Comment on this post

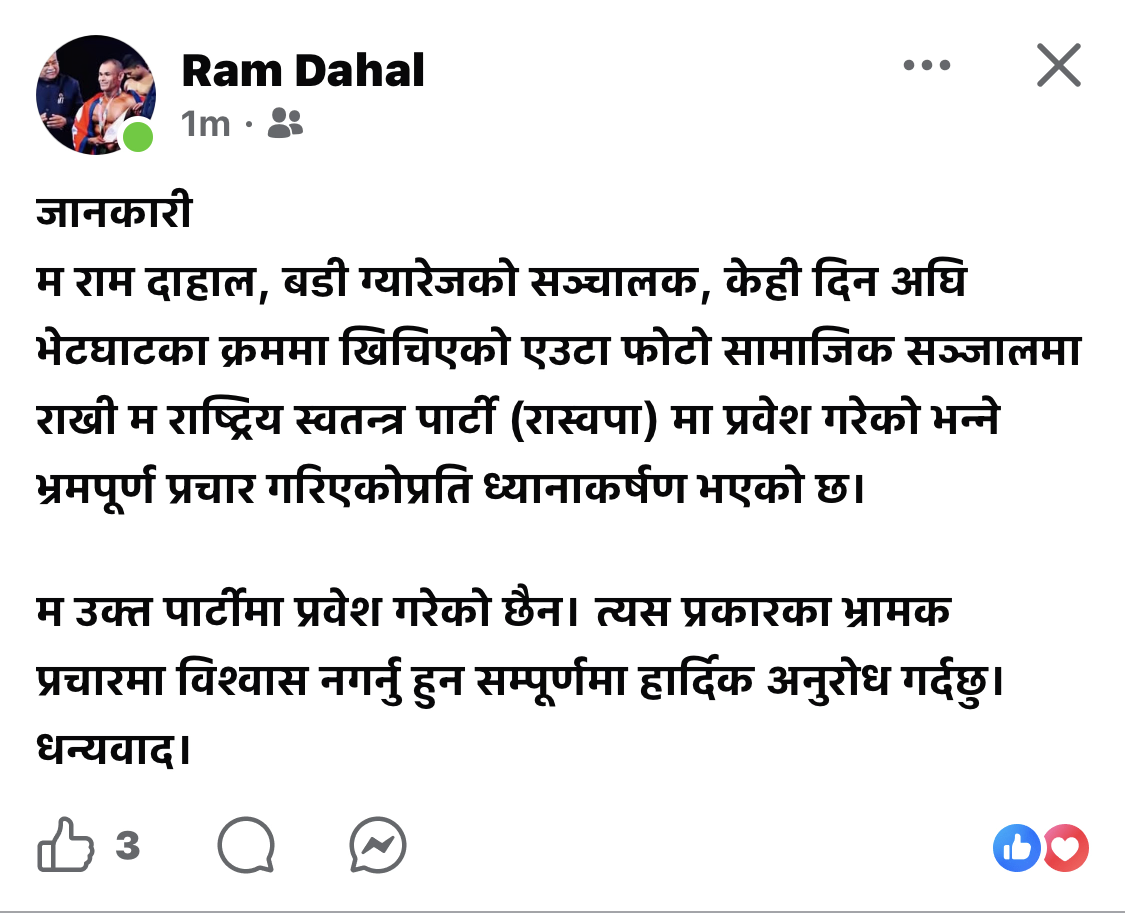[x=246, y=847]
